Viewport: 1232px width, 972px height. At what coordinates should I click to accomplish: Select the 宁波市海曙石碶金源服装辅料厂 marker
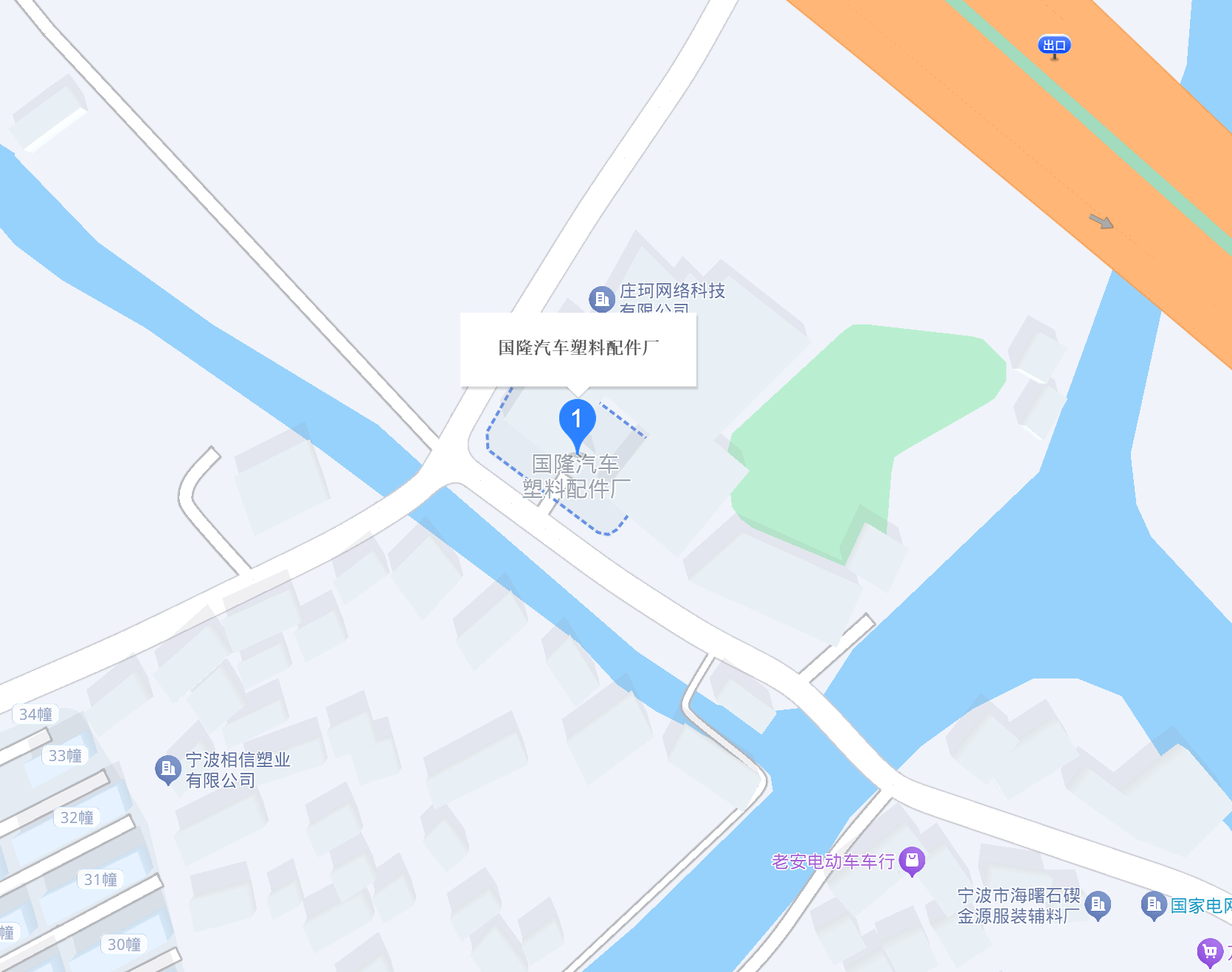(x=1097, y=904)
